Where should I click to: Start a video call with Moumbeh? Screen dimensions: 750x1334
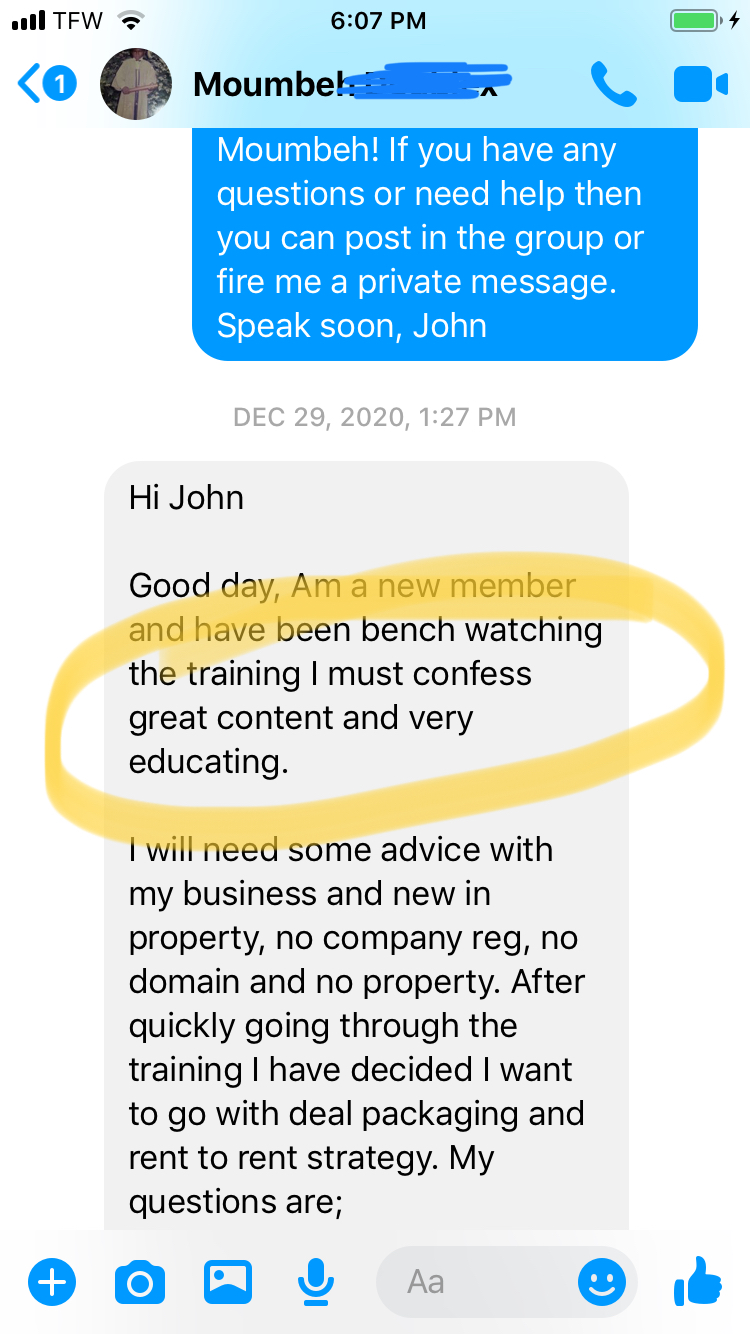701,84
